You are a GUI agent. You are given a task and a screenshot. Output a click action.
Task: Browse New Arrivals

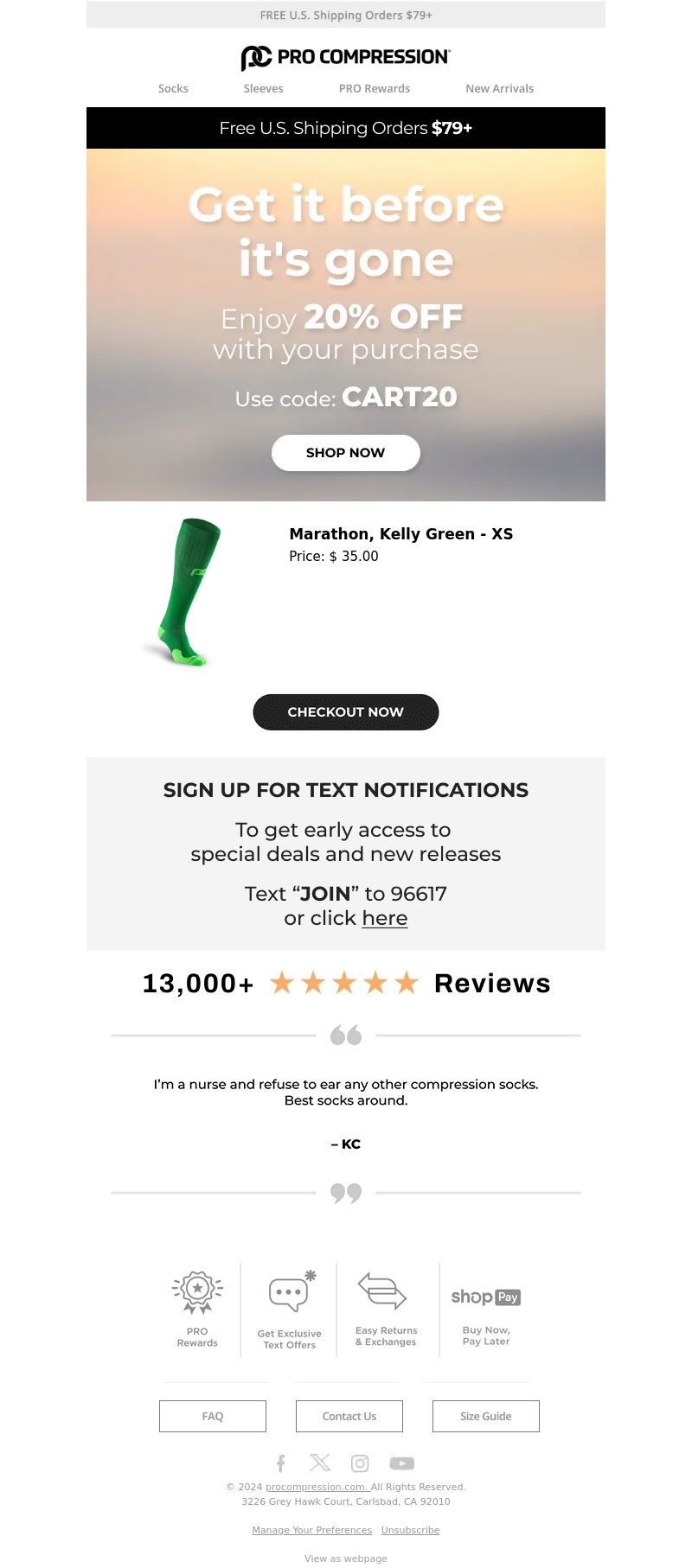(x=499, y=89)
